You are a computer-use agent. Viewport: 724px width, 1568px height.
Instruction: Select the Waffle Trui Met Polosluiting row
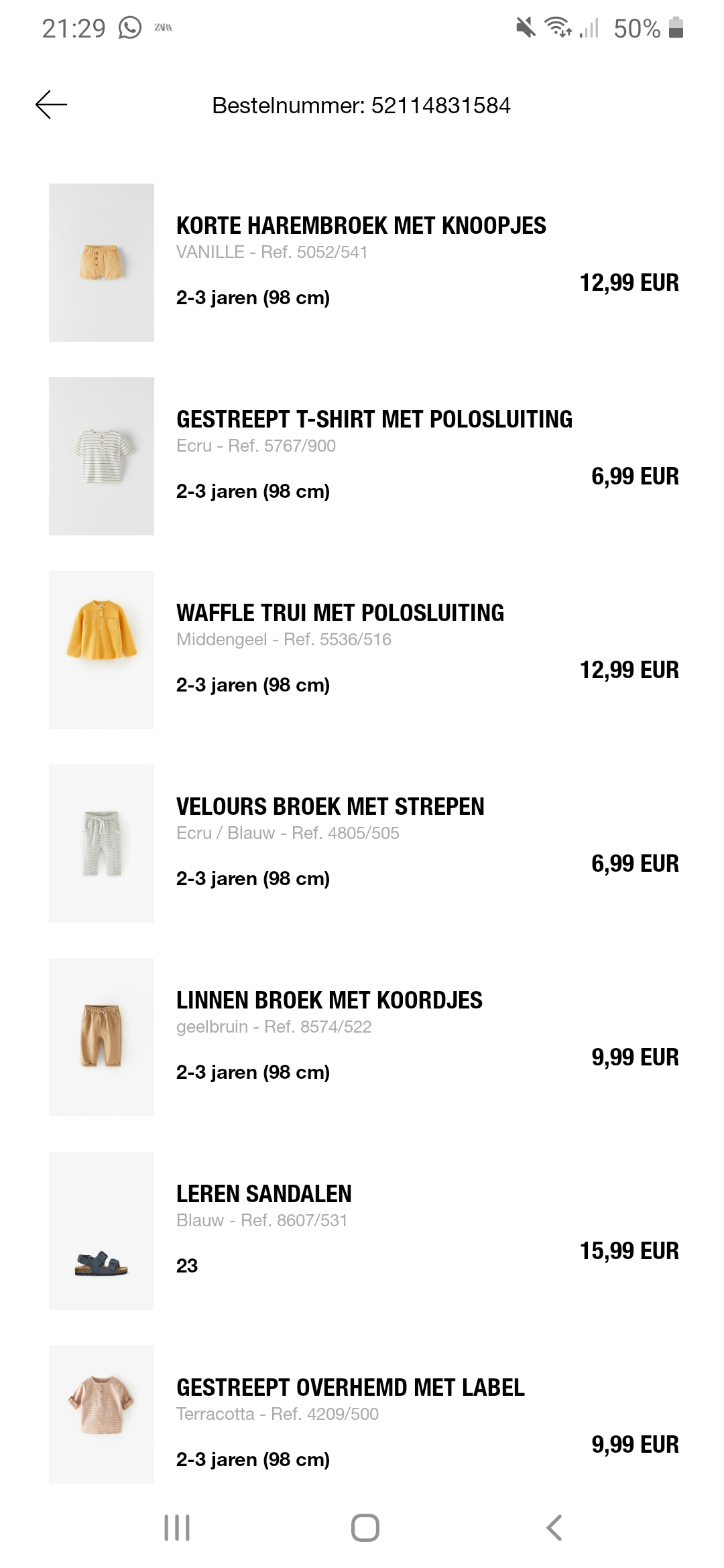(362, 650)
